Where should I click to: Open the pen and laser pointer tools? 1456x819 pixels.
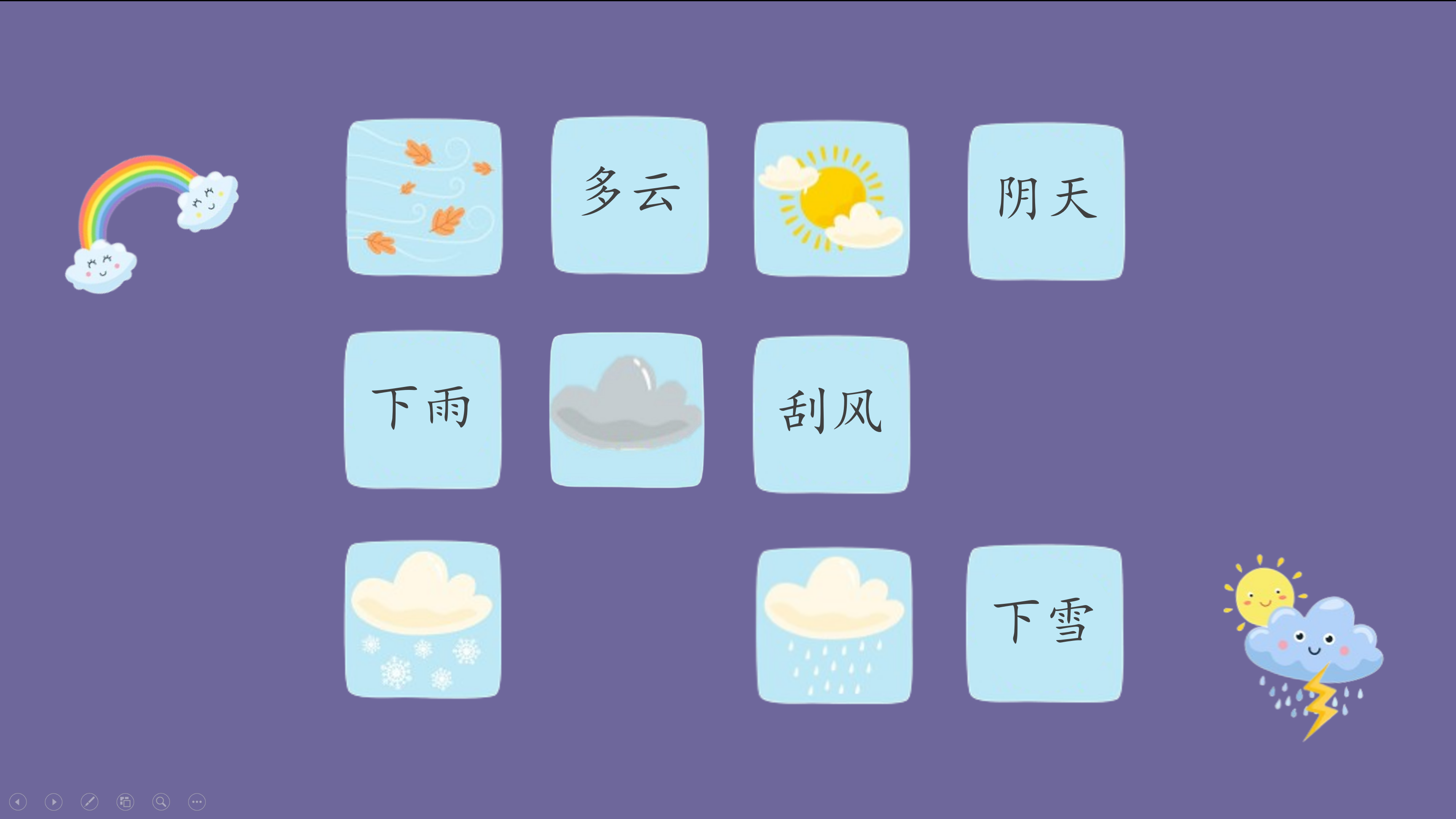click(89, 801)
